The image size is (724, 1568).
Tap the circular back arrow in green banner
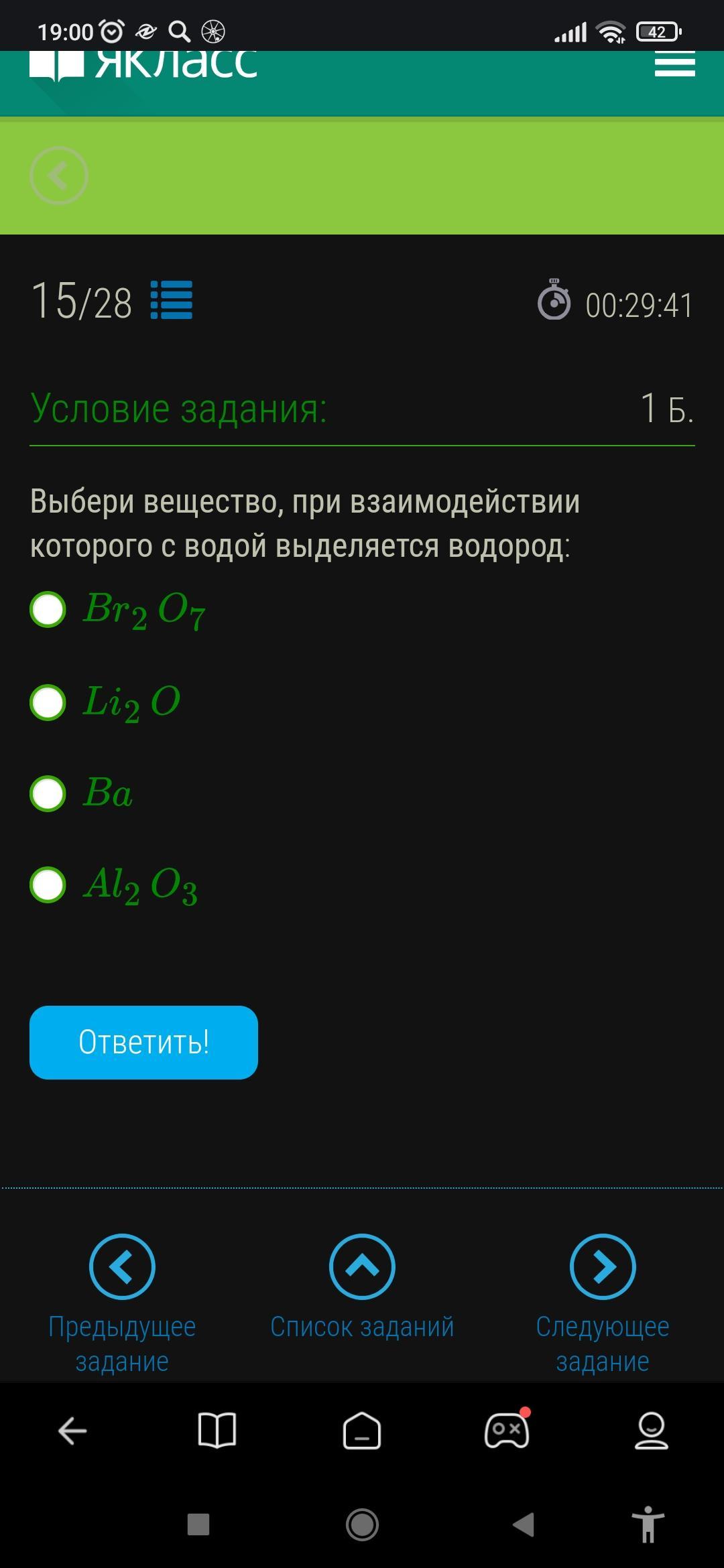[59, 176]
